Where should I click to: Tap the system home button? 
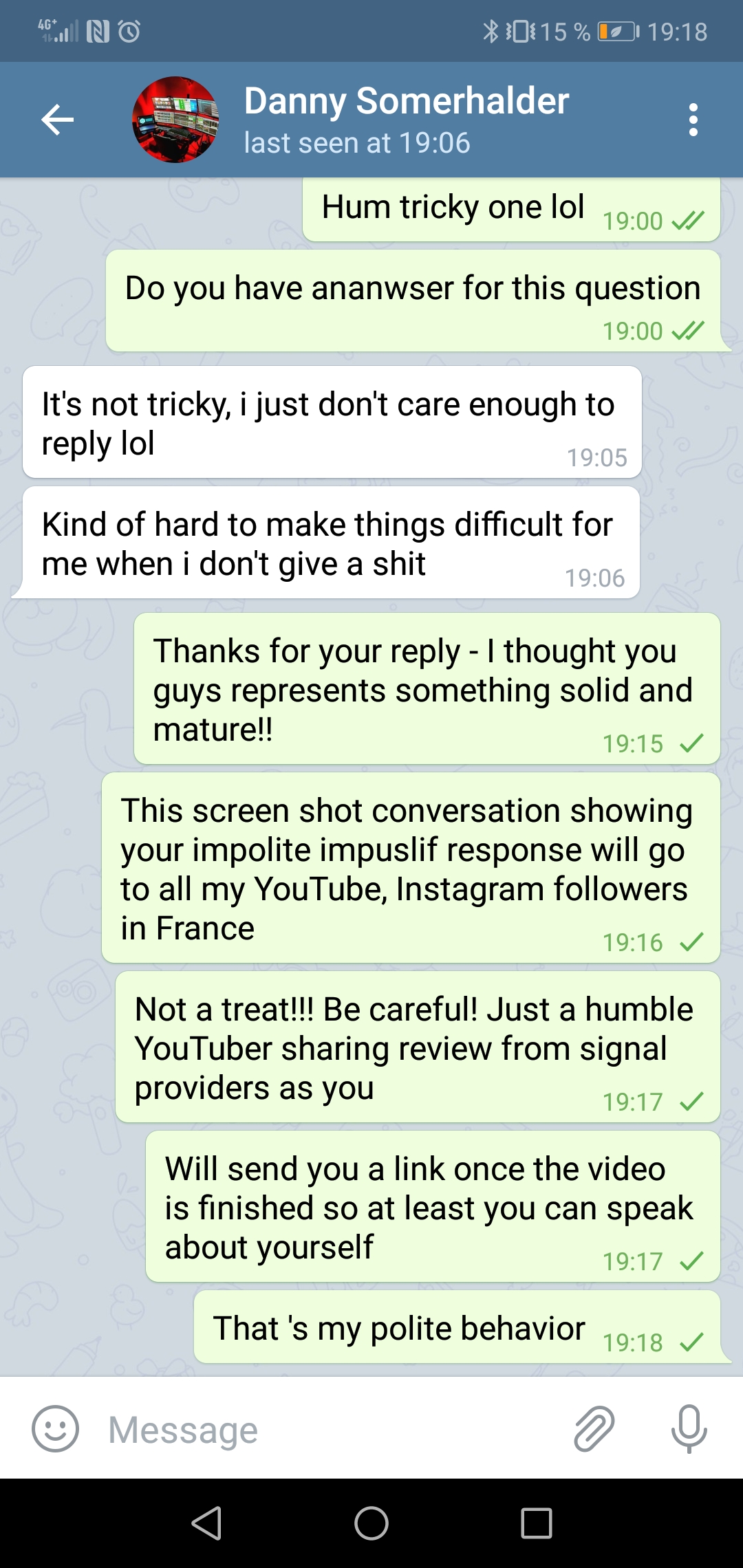click(x=371, y=1523)
